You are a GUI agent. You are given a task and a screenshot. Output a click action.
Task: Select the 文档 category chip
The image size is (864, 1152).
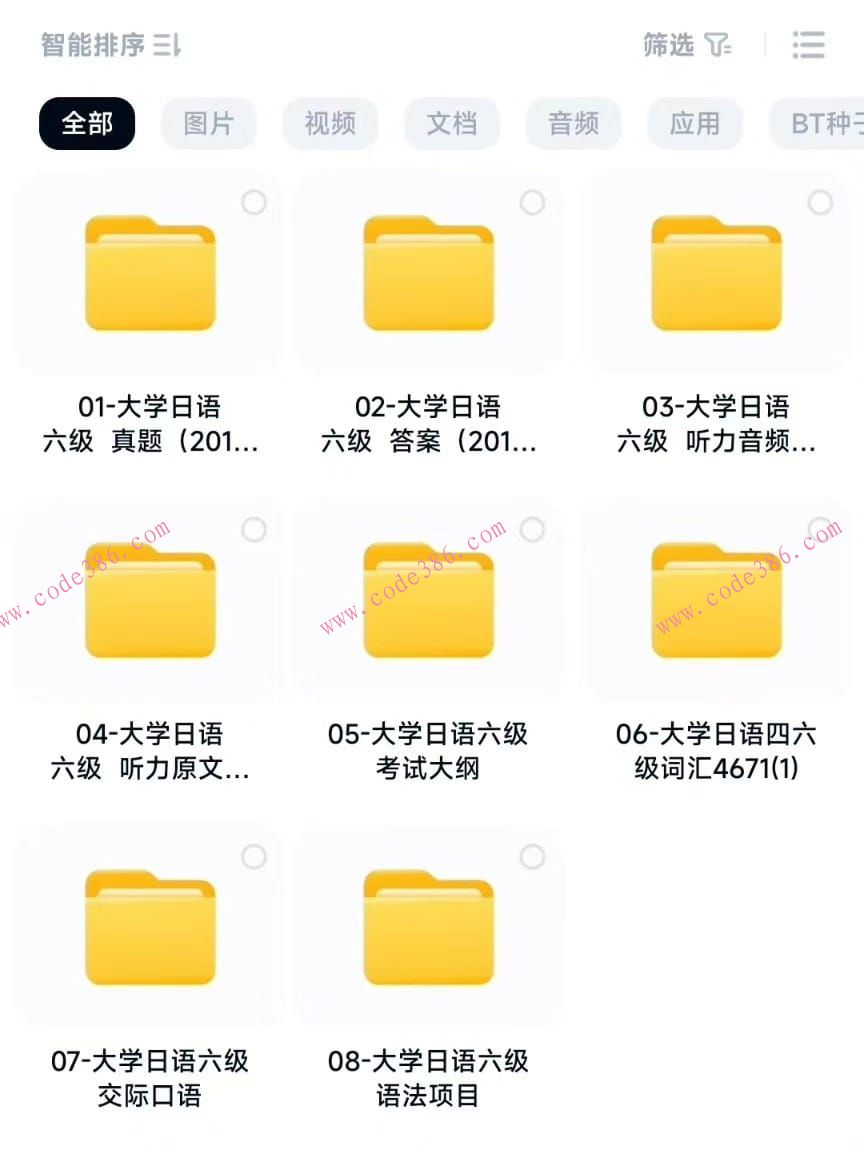tap(452, 123)
